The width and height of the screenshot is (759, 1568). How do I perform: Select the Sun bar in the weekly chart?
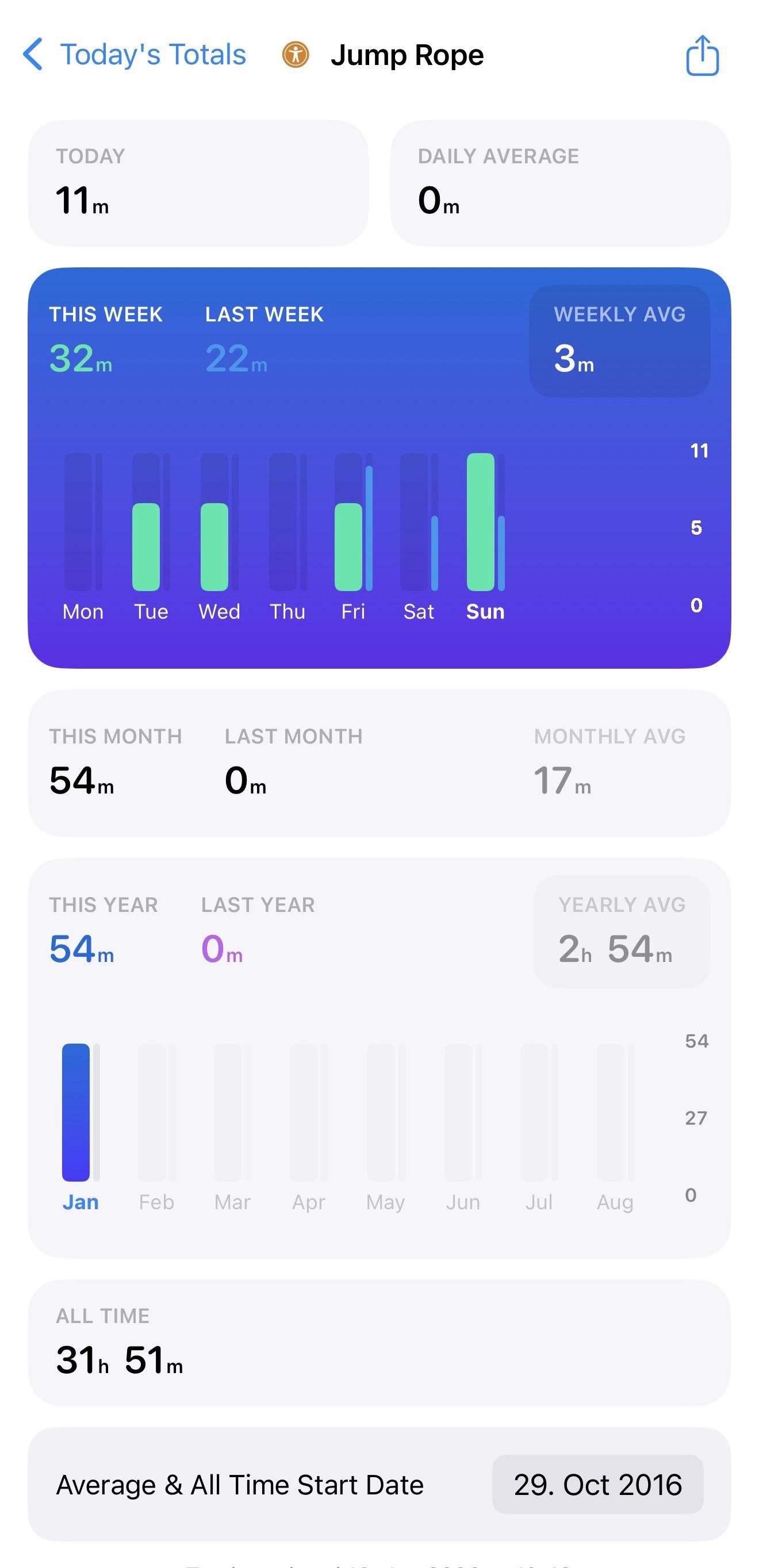(485, 522)
